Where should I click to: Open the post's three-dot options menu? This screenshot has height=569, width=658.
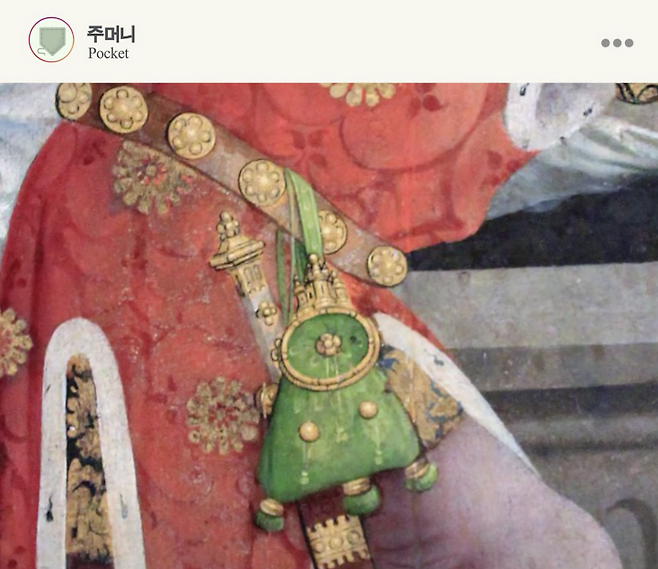(616, 43)
